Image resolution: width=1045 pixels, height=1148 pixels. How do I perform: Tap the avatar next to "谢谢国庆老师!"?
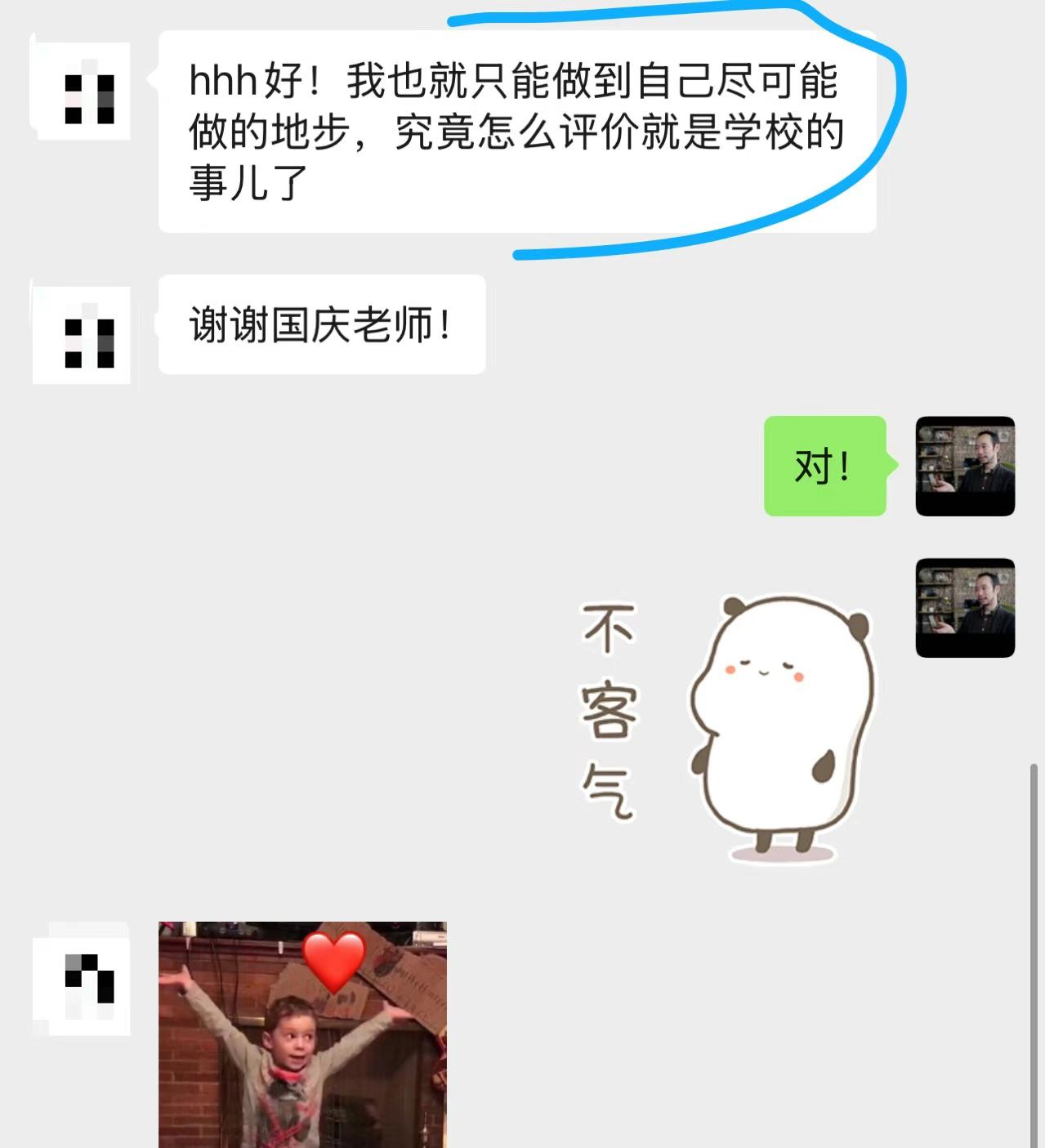[81, 335]
